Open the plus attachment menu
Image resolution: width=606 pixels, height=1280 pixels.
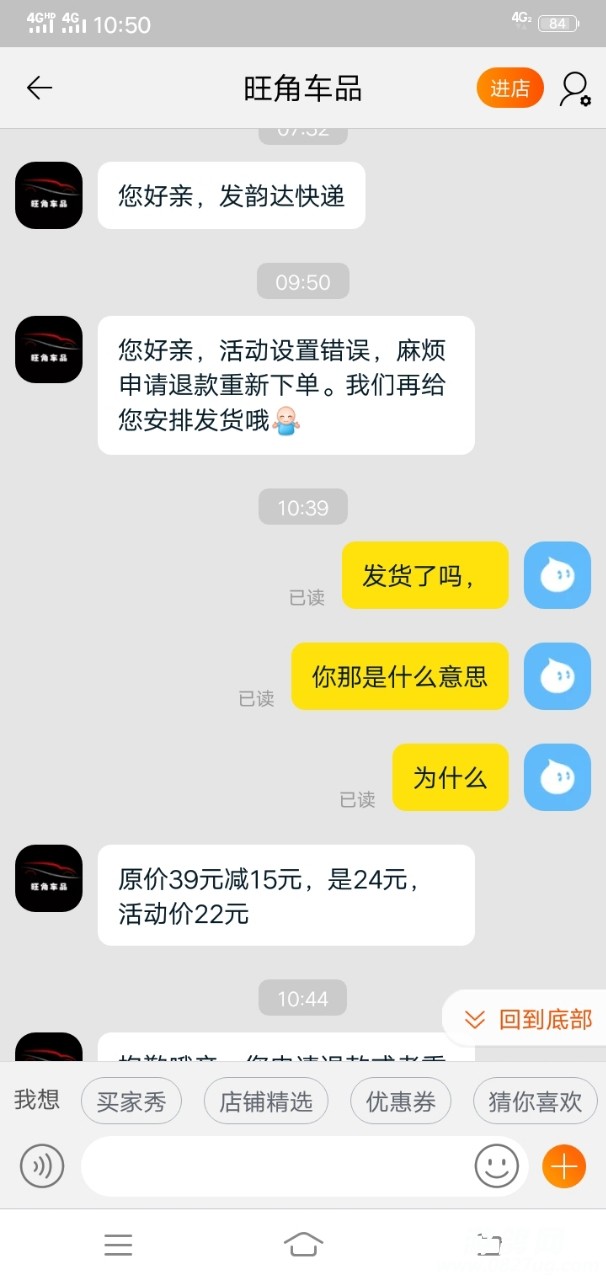tap(563, 1166)
